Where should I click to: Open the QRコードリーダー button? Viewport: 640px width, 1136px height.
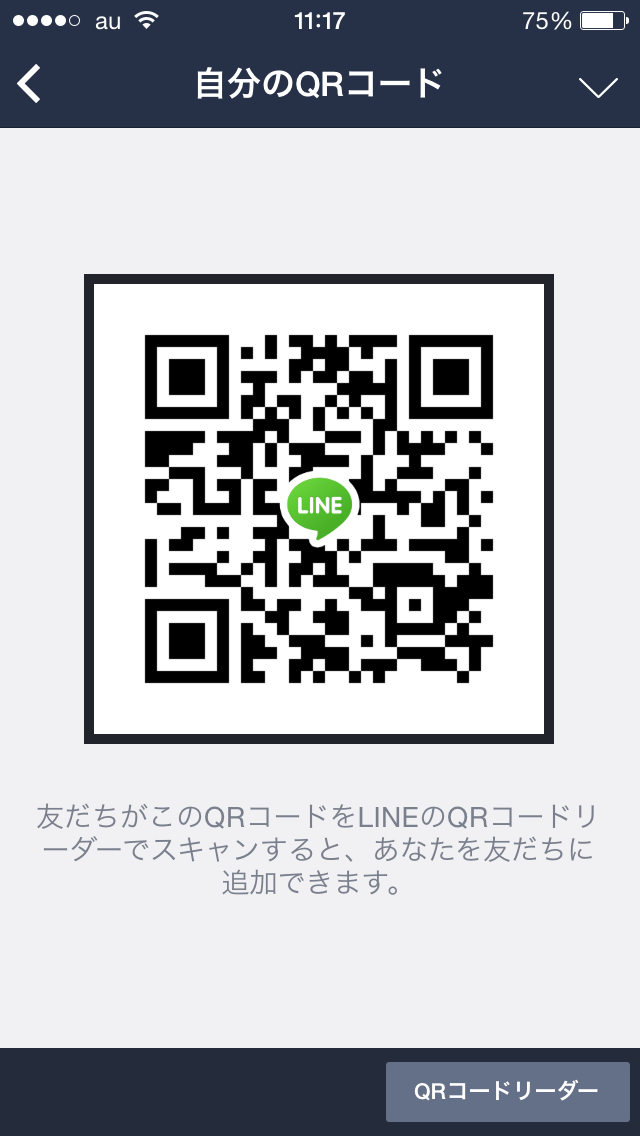507,1091
